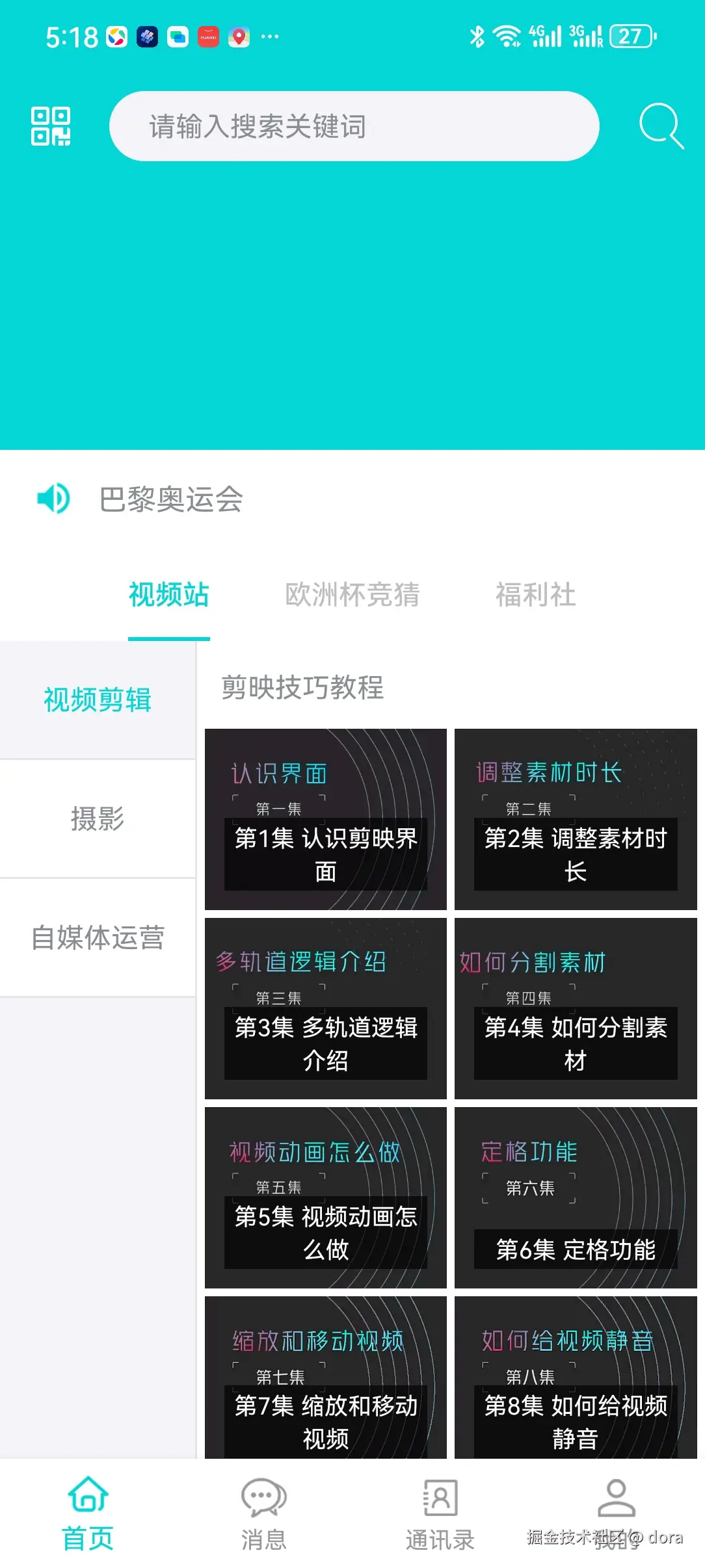Choose the 视频剪辑 category
The height and width of the screenshot is (1568, 705).
click(98, 700)
